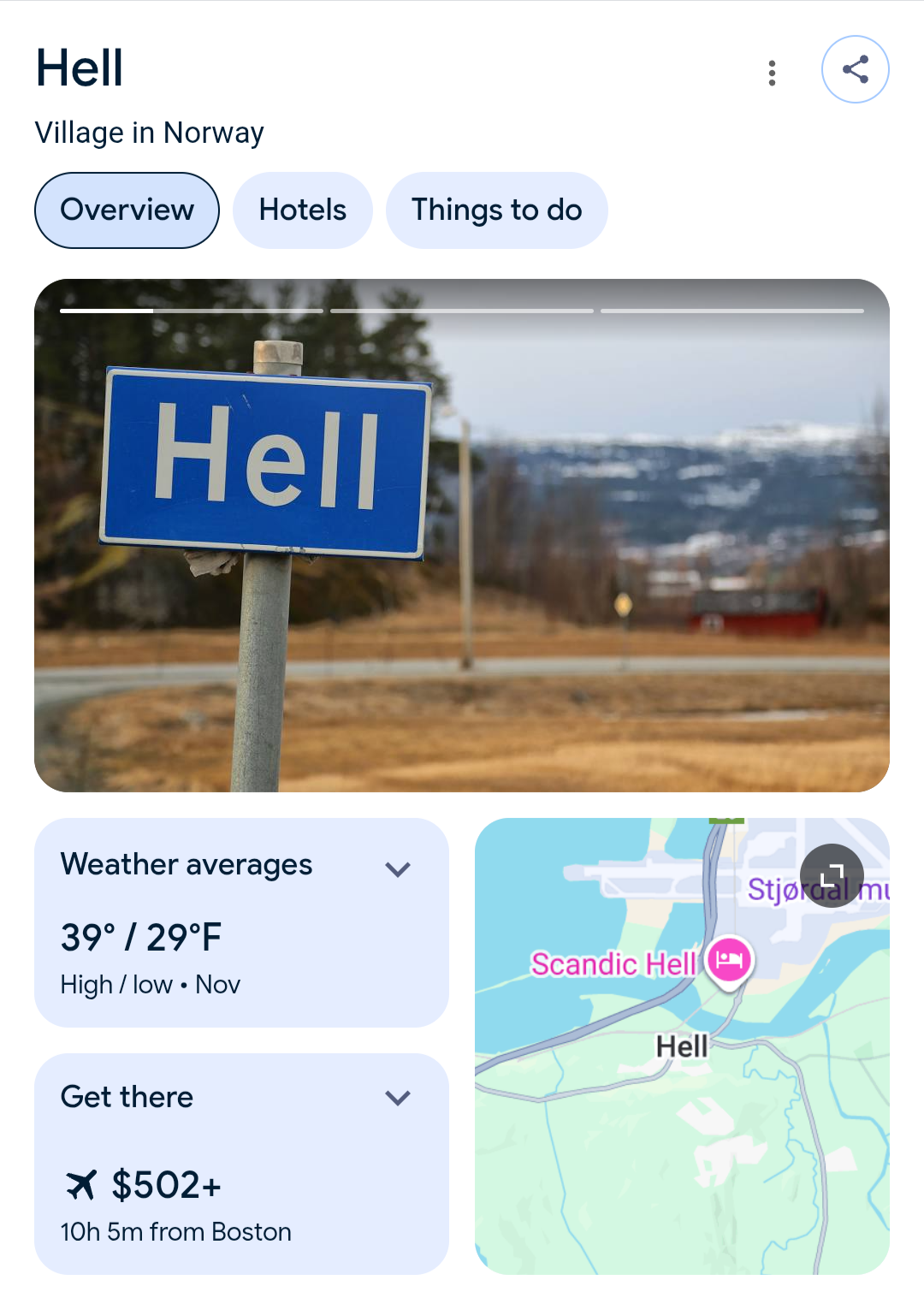Expand the Weather averages card
924x1298 pixels.
(398, 869)
